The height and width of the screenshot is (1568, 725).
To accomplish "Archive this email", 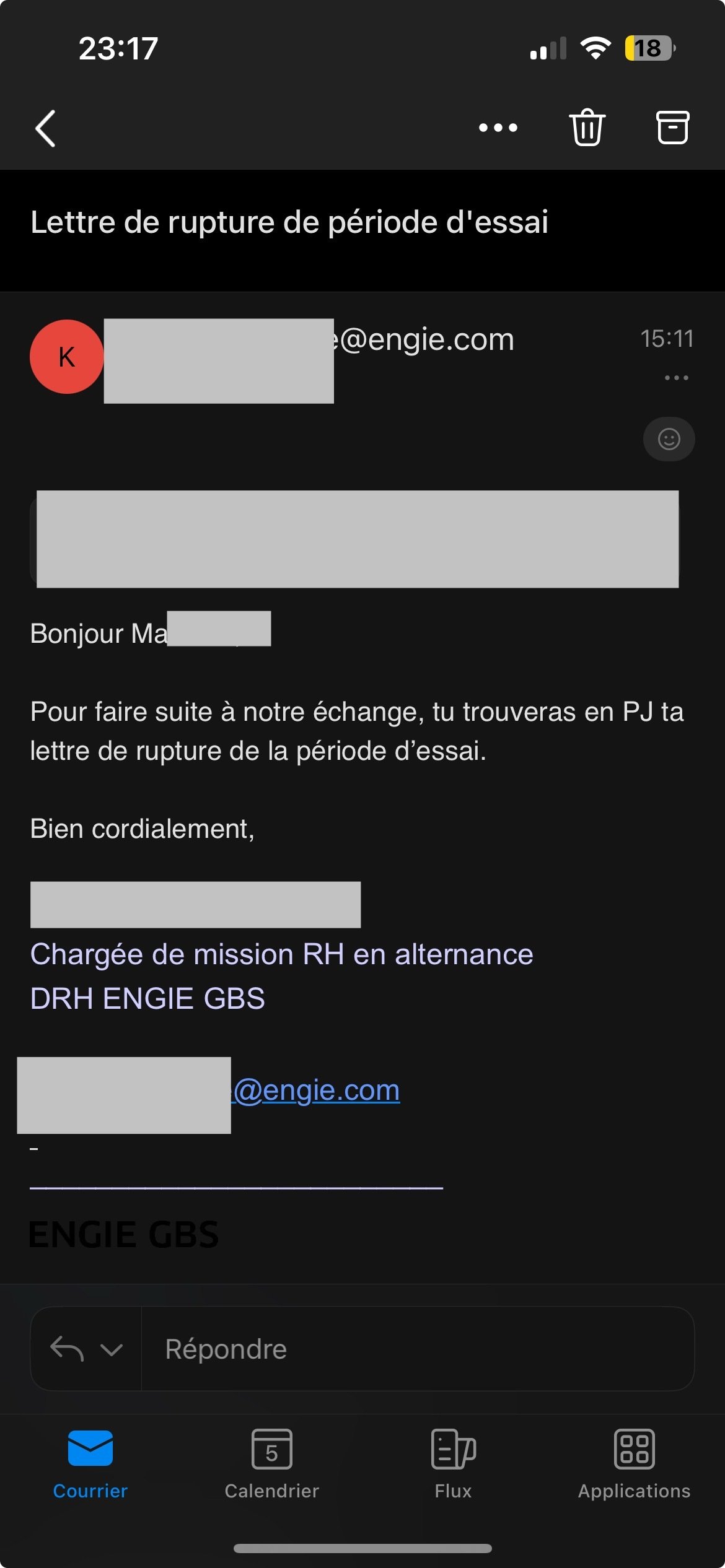I will pyautogui.click(x=672, y=127).
